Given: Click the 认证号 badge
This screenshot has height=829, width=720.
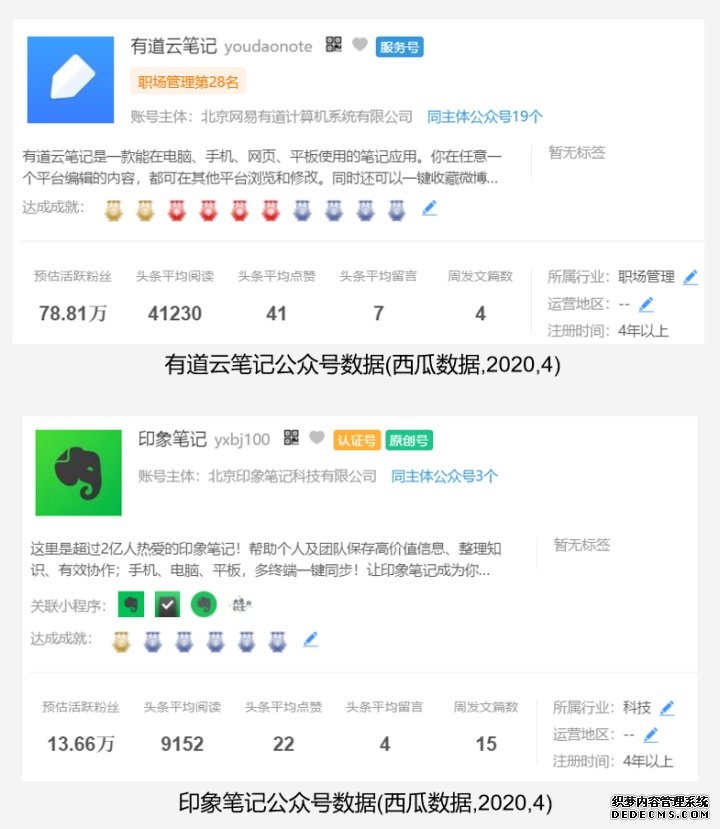Looking at the screenshot, I should pyautogui.click(x=357, y=439).
